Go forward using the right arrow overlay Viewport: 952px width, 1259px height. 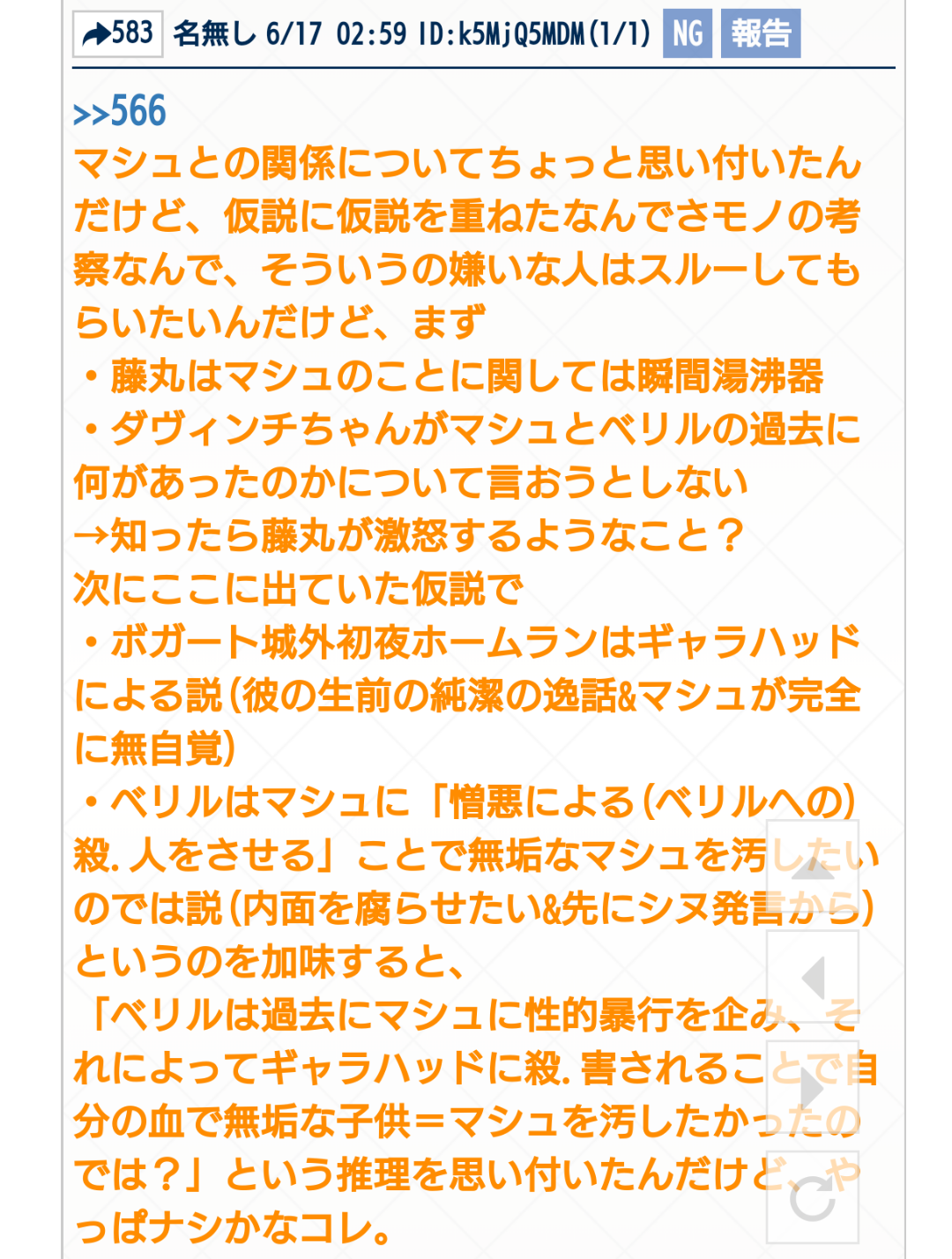(x=813, y=1088)
